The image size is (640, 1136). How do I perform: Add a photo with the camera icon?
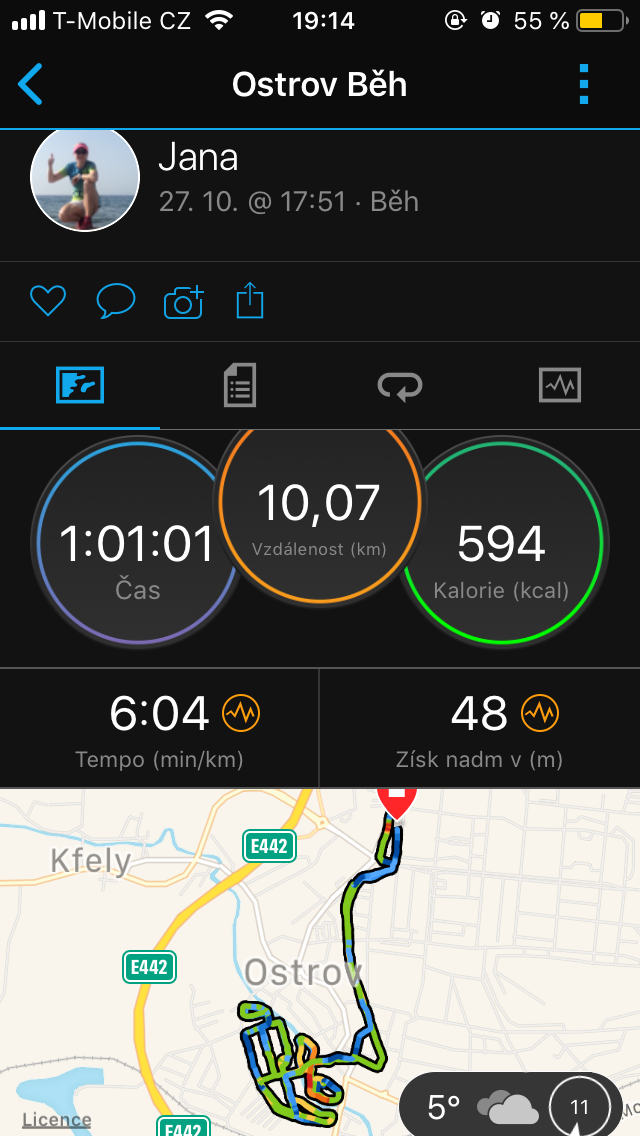[184, 301]
